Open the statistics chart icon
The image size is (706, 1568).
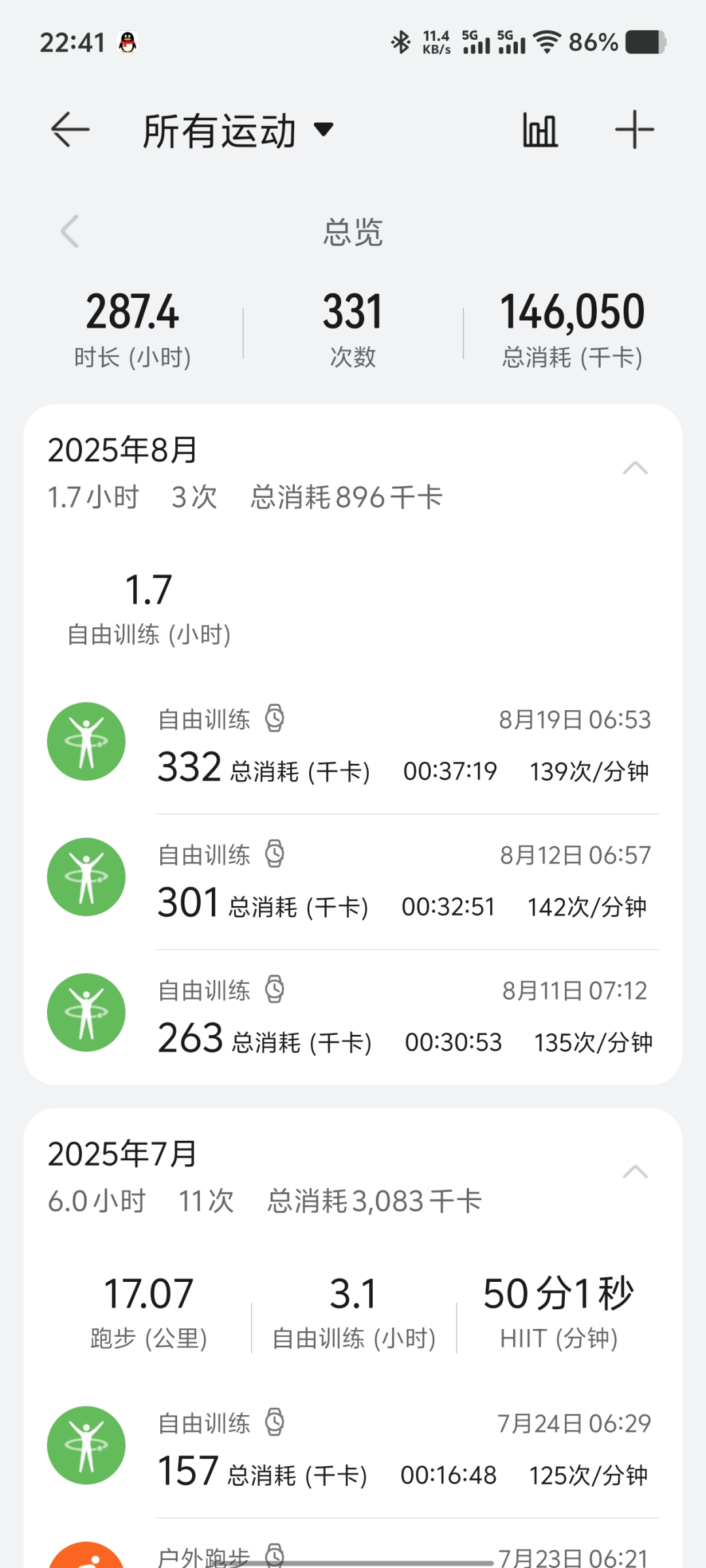click(540, 130)
